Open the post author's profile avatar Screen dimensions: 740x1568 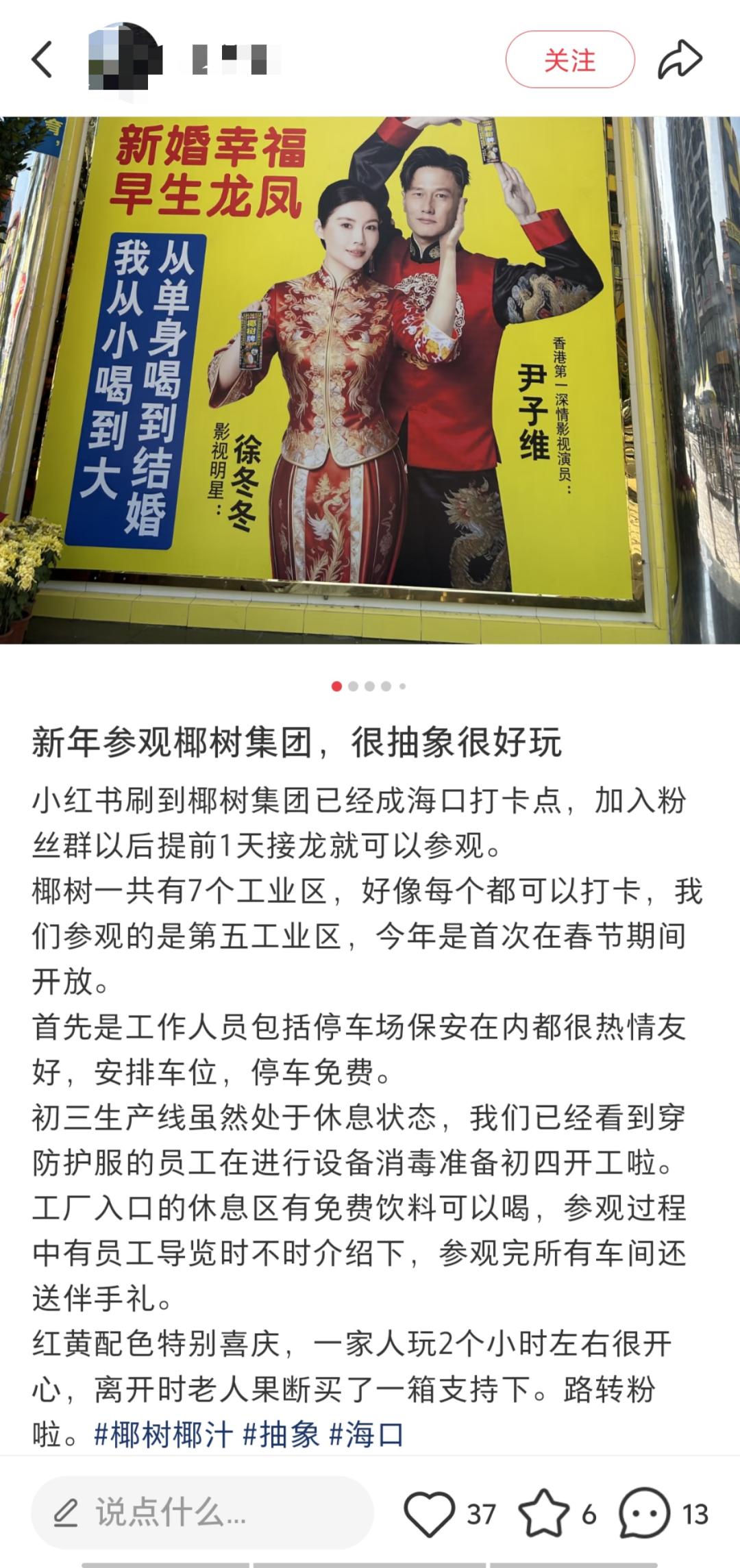point(125,60)
